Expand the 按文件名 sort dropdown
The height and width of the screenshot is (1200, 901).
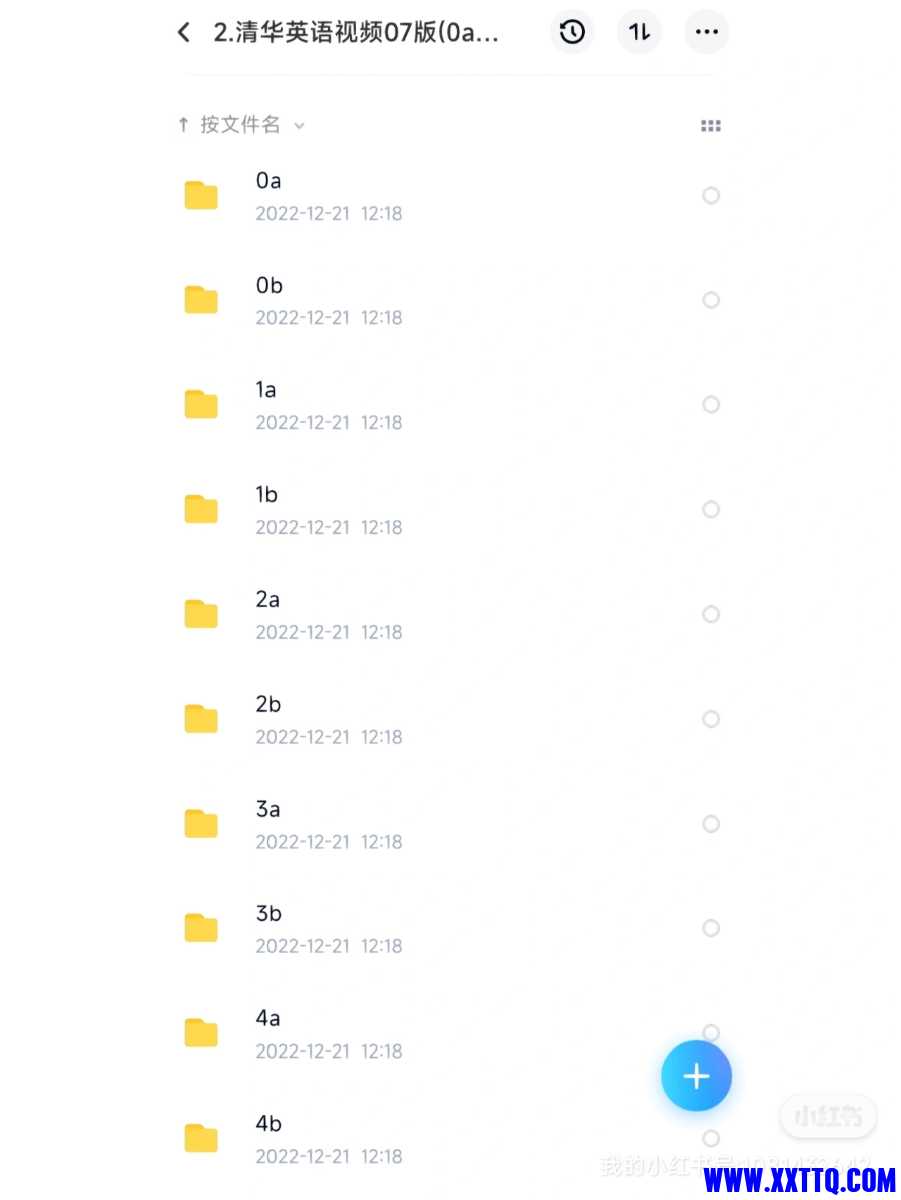pos(241,125)
